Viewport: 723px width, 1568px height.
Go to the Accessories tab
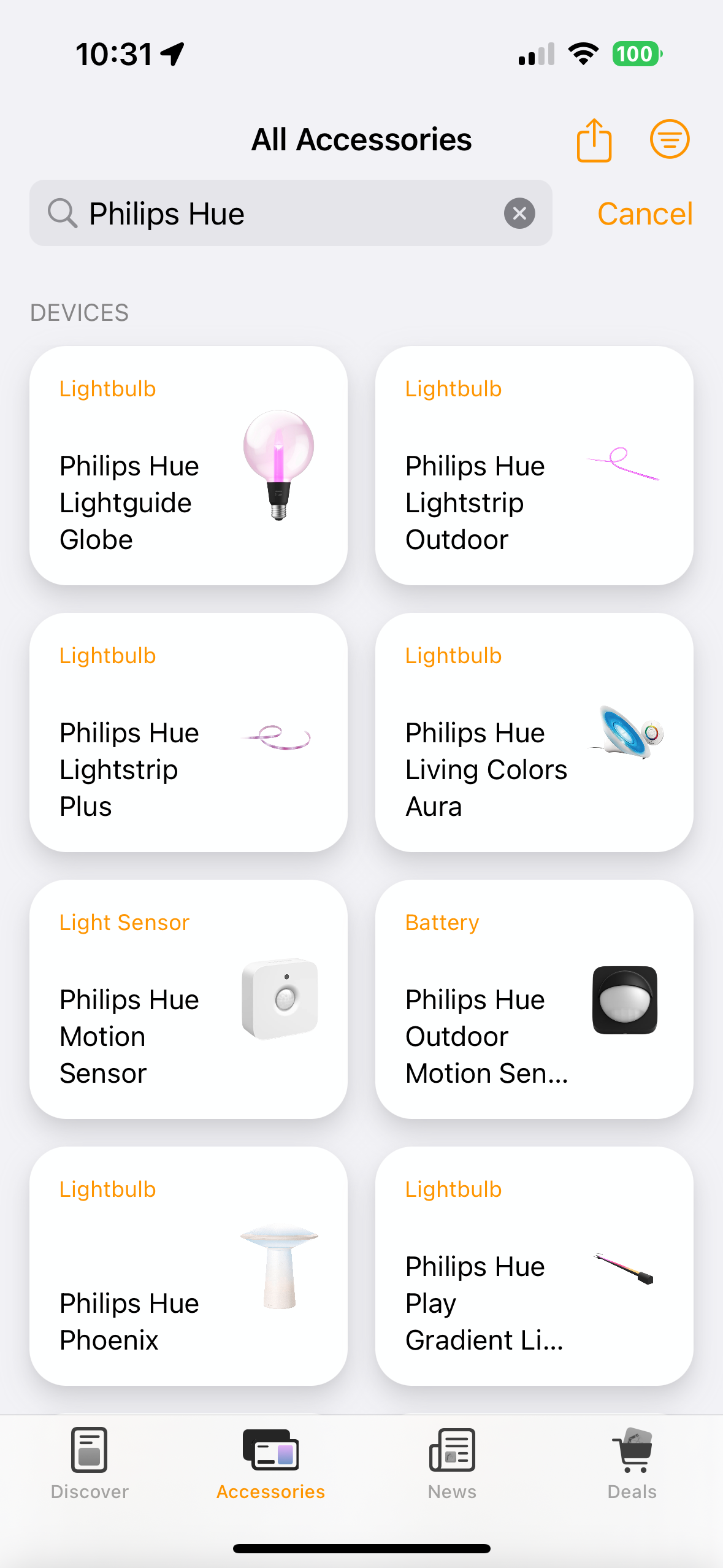click(270, 1464)
